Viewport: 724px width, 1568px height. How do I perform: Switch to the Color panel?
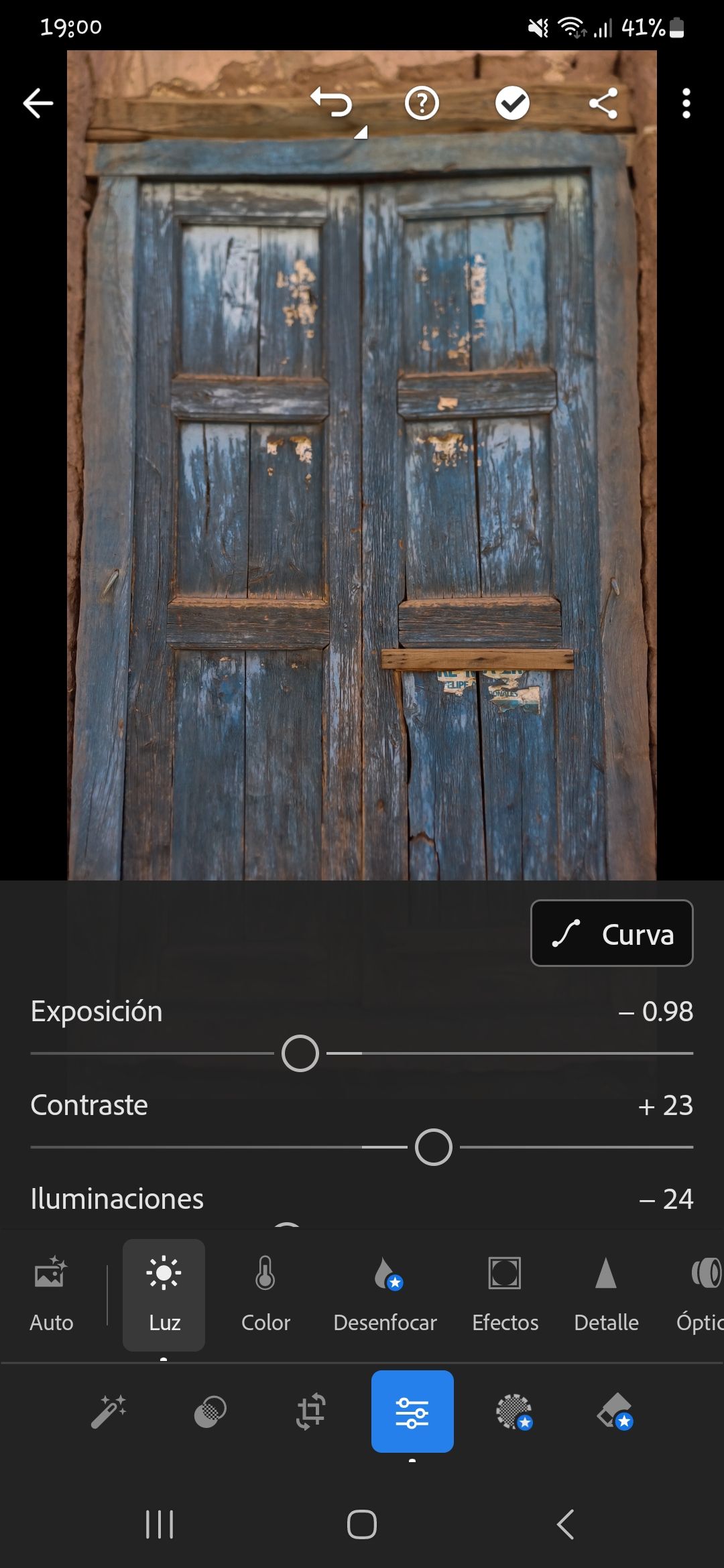(265, 1295)
